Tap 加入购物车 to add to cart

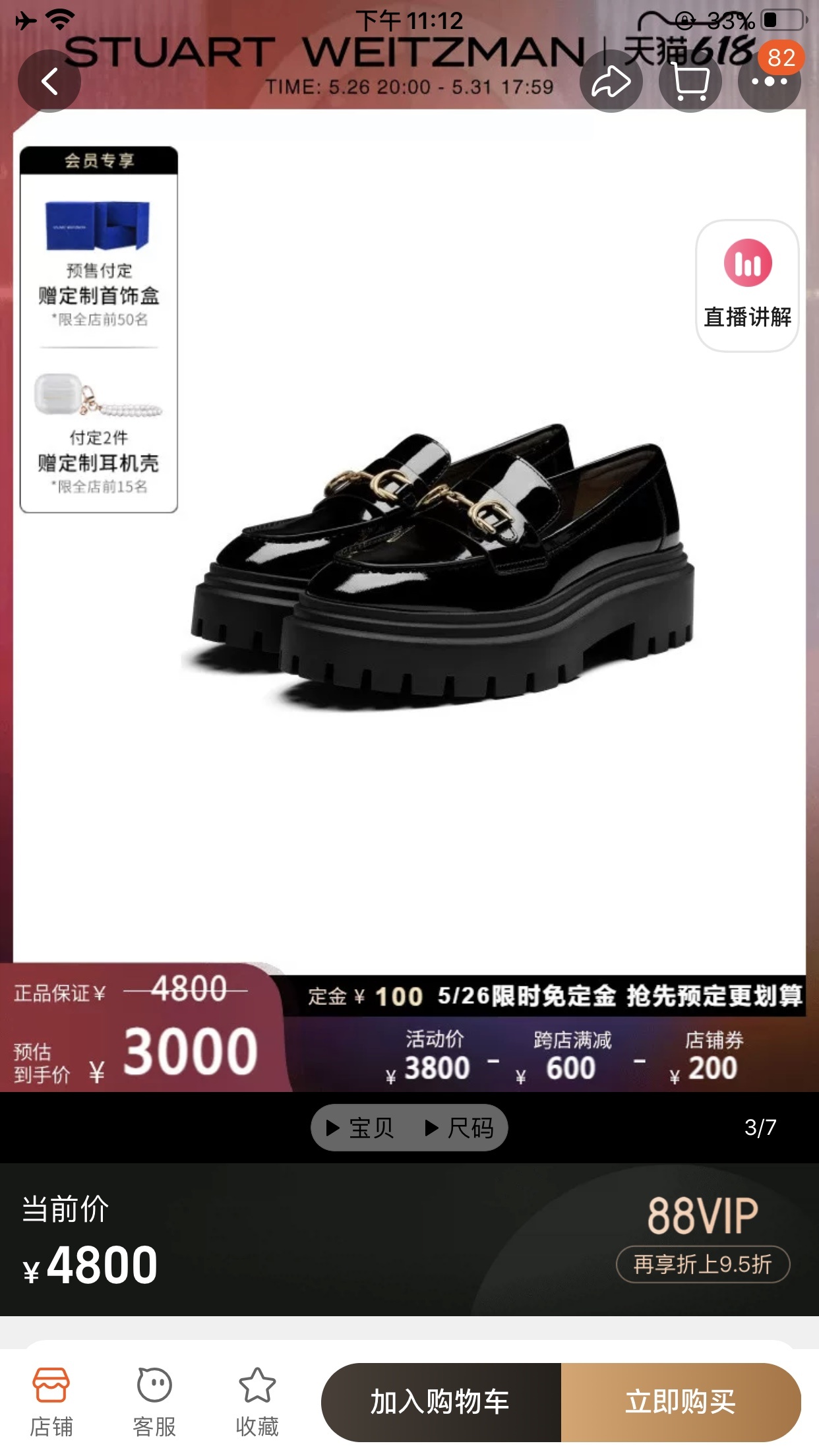(440, 1402)
